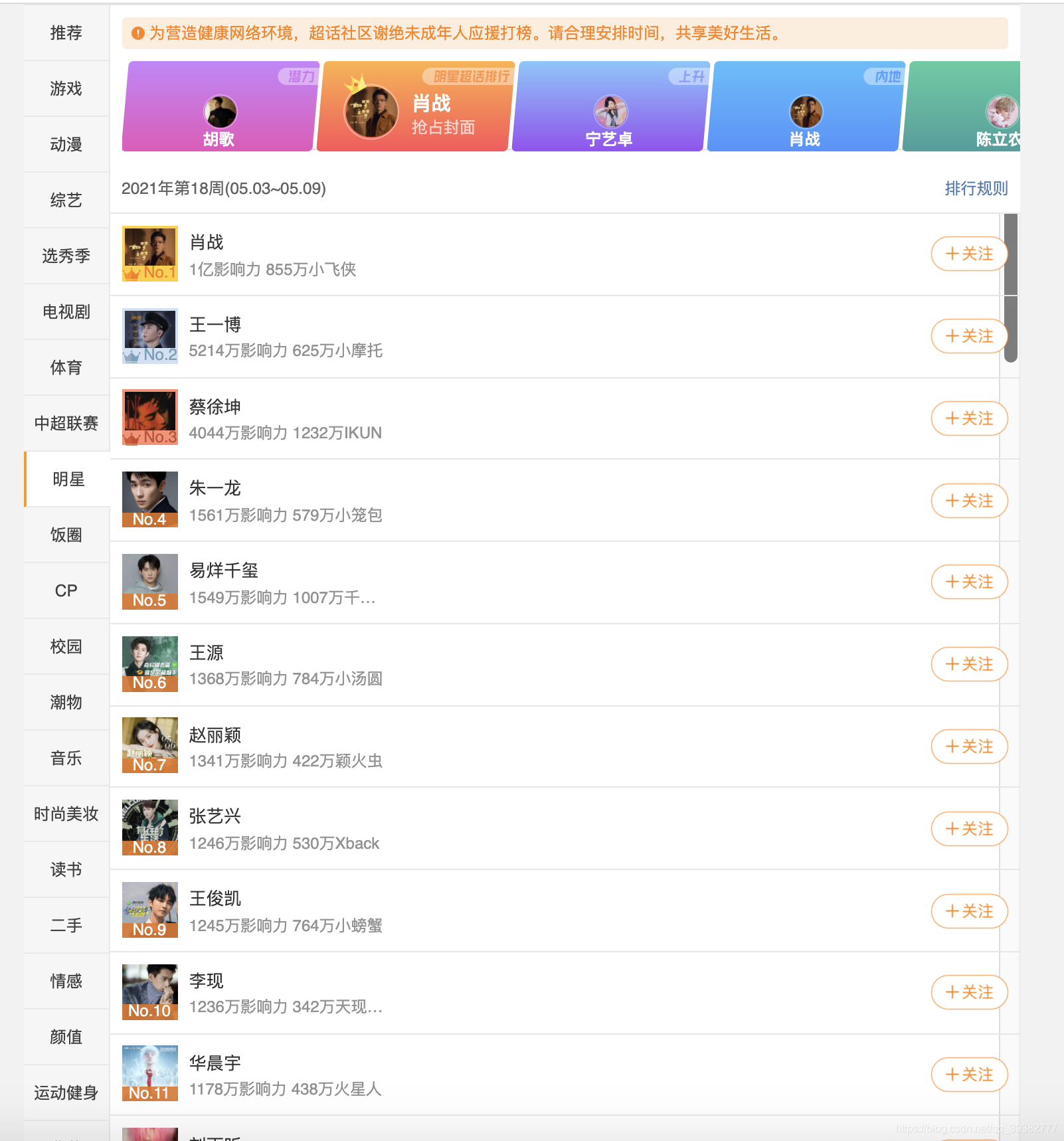1064x1141 pixels.
Task: Open 朱一龙 super topic row
Action: (x=555, y=500)
